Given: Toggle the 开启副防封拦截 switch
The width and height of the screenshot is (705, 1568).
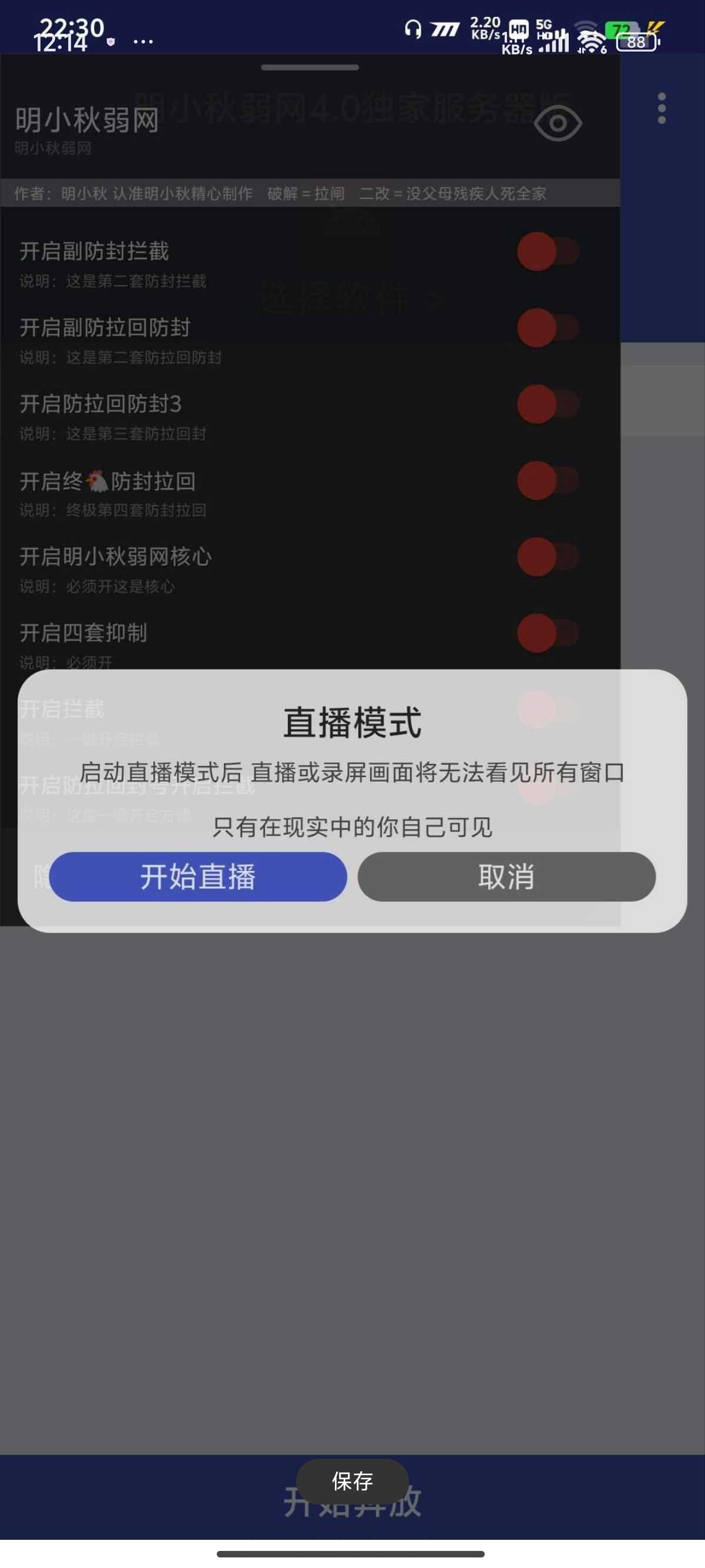Looking at the screenshot, I should coord(548,251).
